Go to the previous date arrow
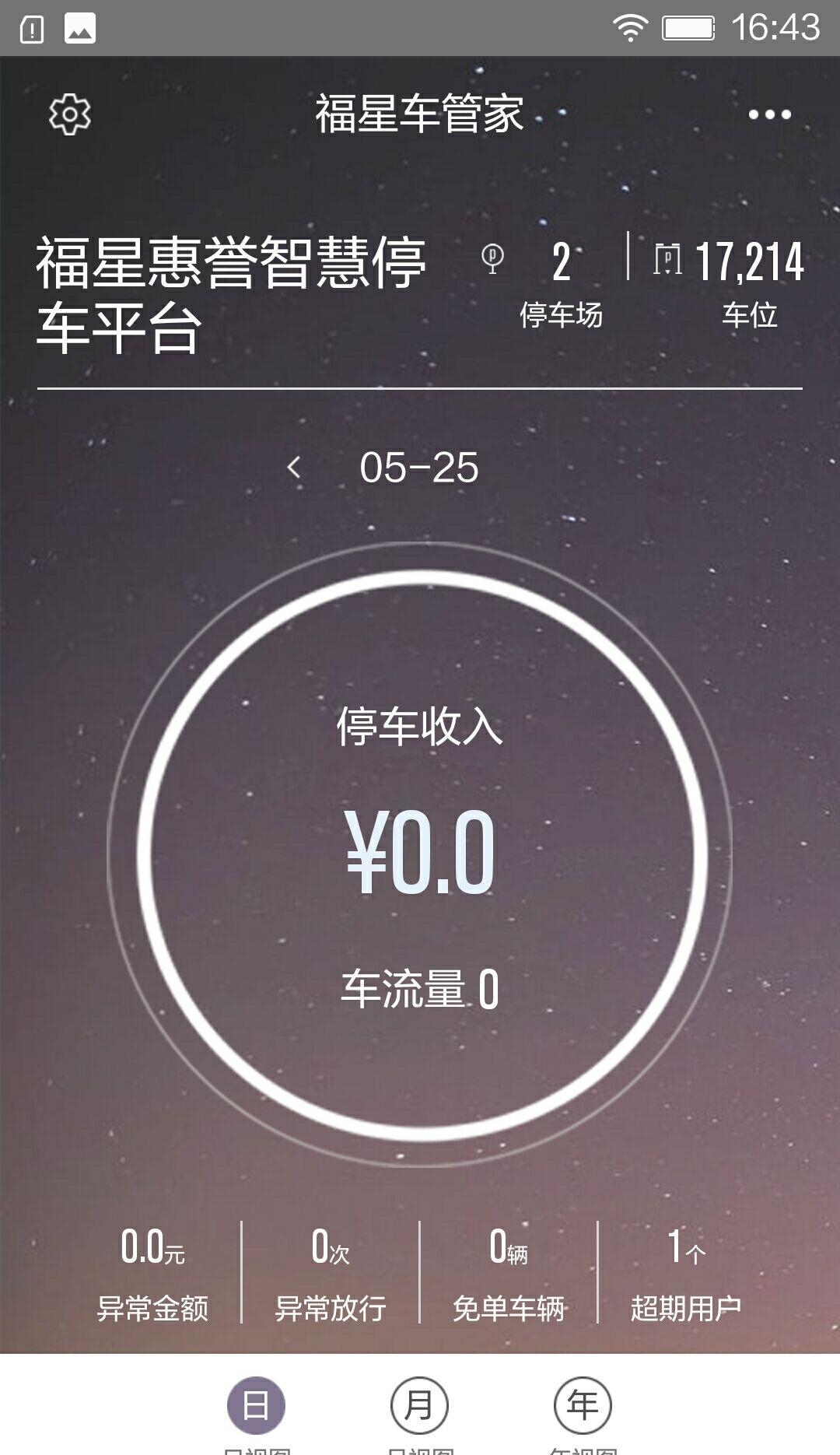Screen dimensions: 840x1455 coord(294,468)
